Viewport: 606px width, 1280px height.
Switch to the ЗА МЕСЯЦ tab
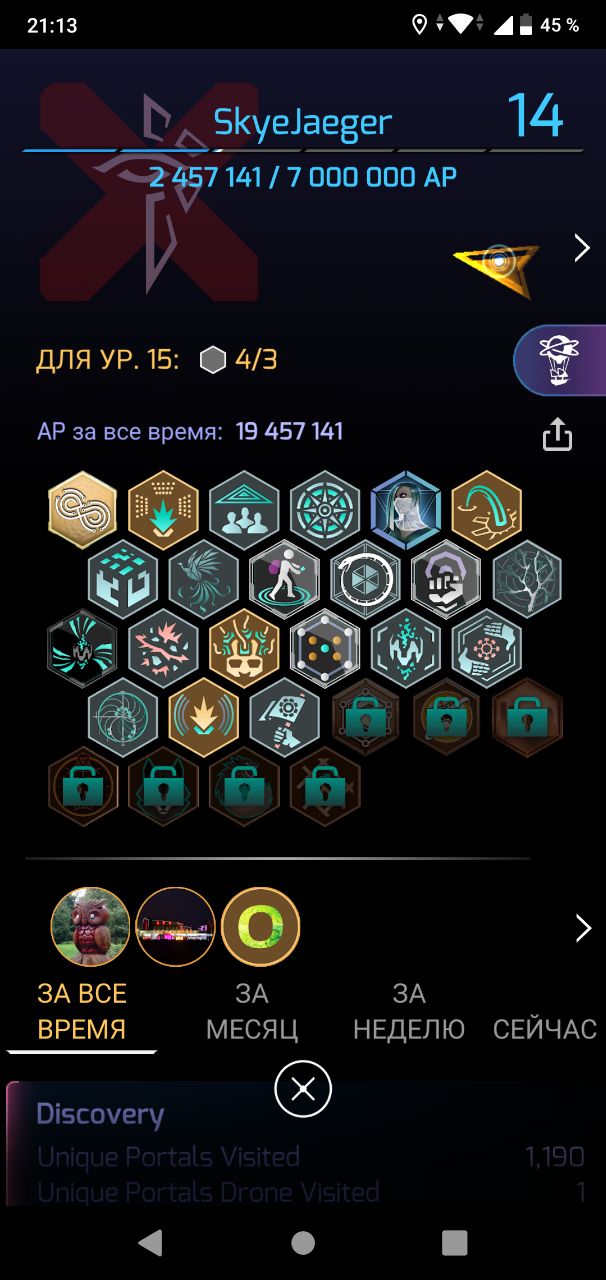[252, 1011]
